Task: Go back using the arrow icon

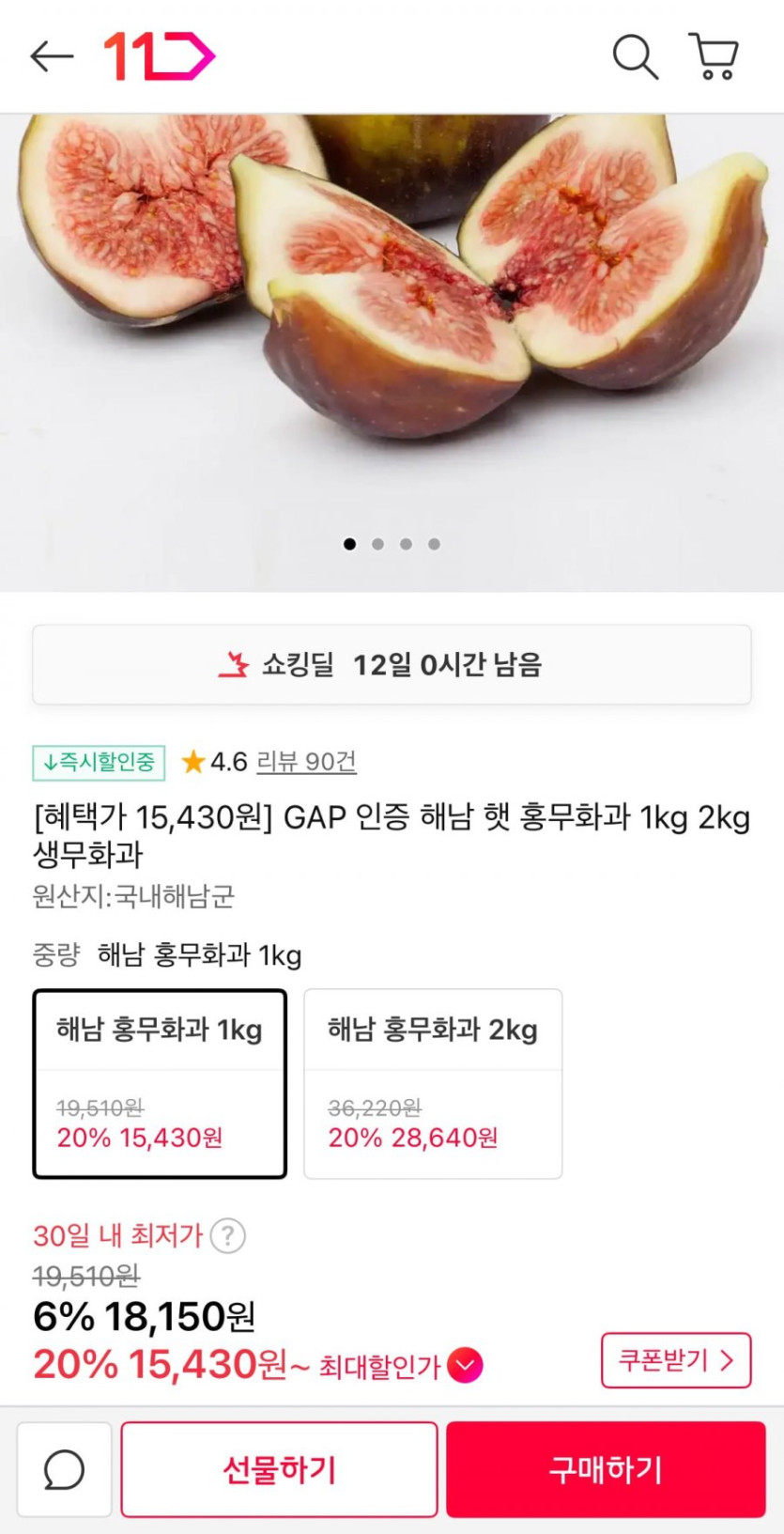Action: click(x=52, y=56)
